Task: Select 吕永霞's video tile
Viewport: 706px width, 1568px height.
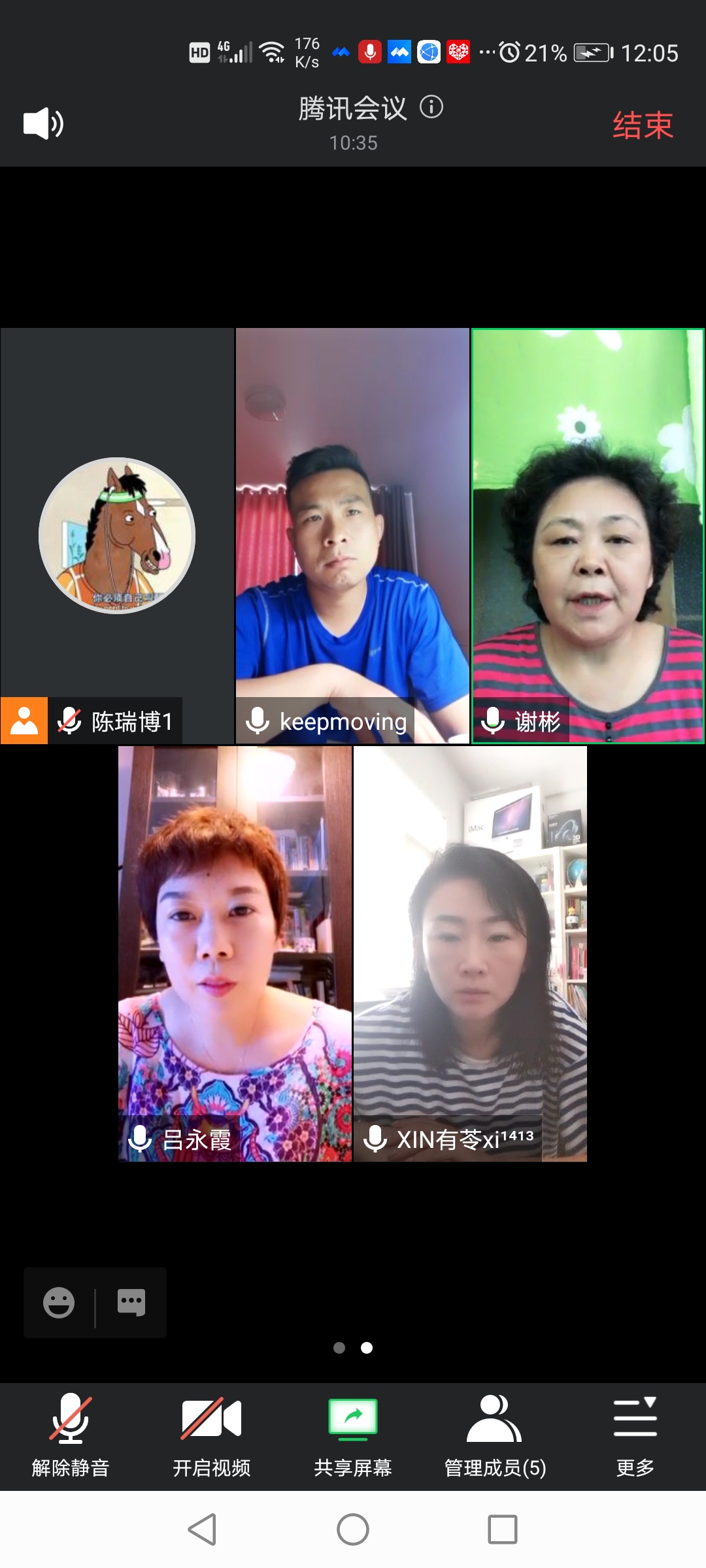Action: (x=235, y=954)
